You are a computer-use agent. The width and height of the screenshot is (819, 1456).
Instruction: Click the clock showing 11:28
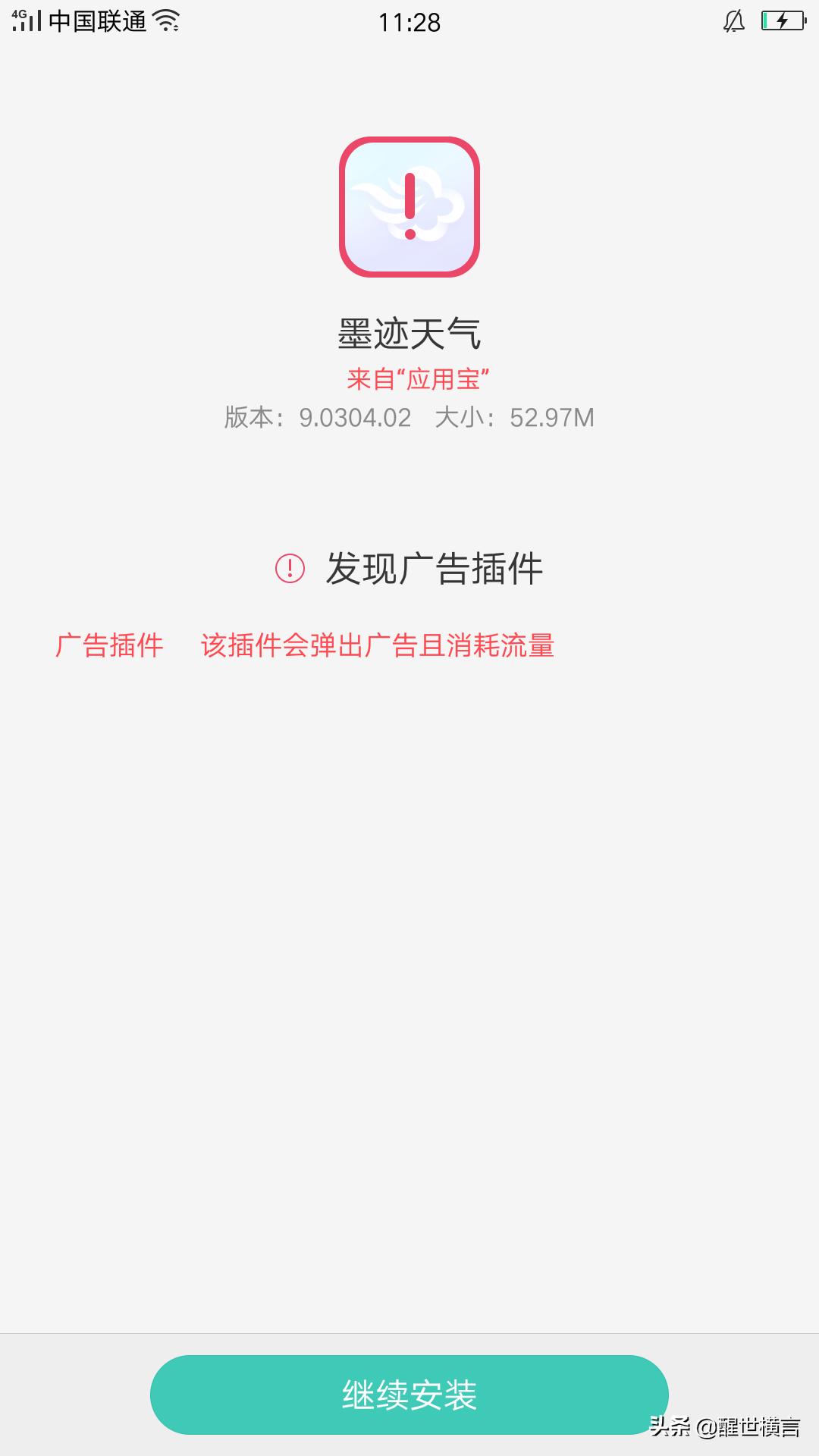[409, 21]
